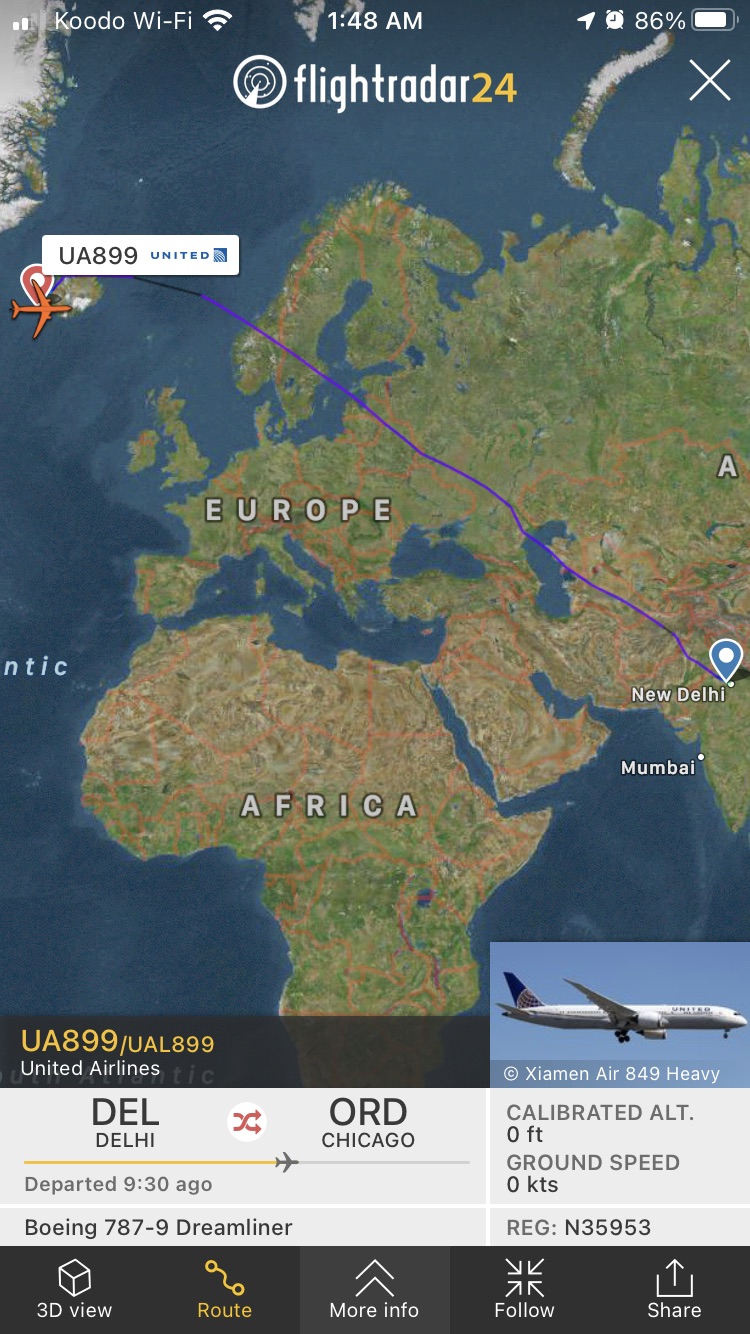Expand More info panel

(374, 1290)
